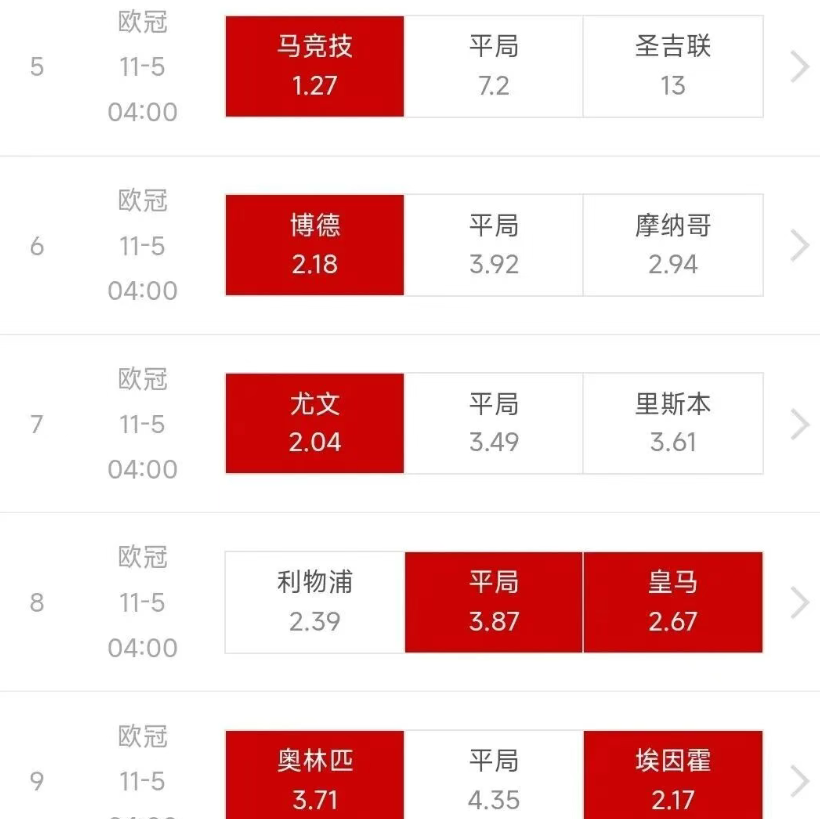Open details arrow for 博德 vs 摩纳哥
The width and height of the screenshot is (820, 819).
coord(799,245)
